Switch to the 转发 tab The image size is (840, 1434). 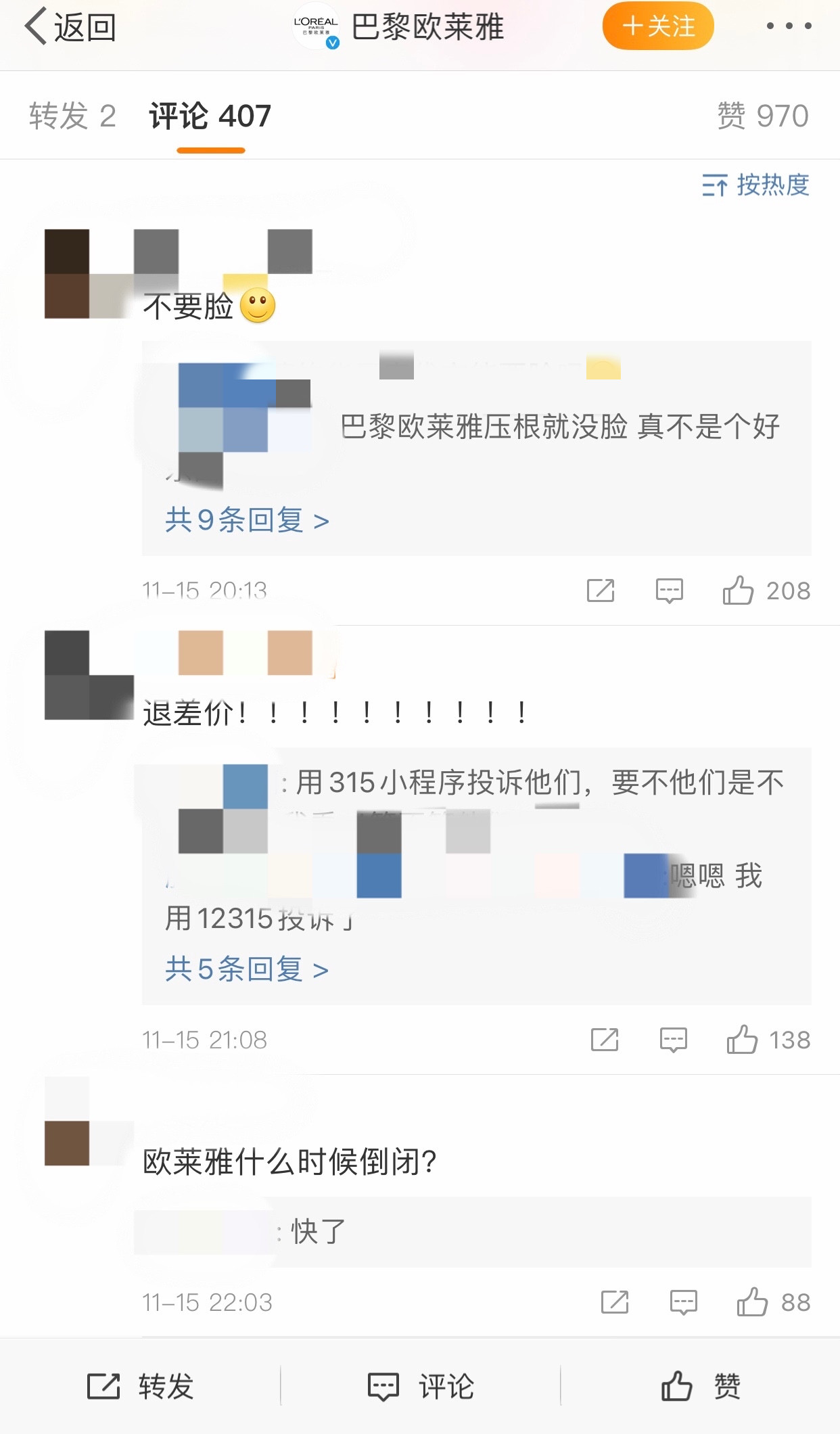pos(72,115)
